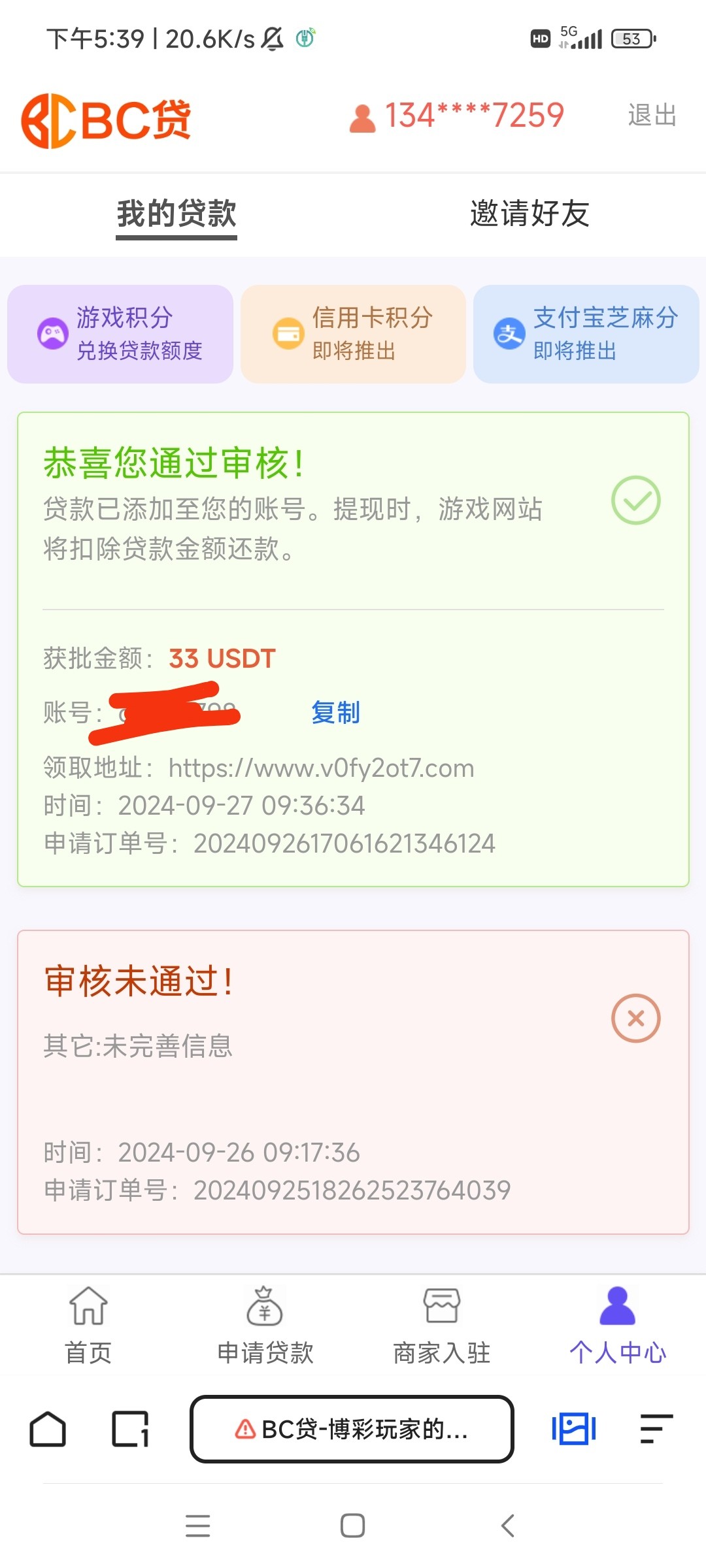Open the browser image mode icon
The width and height of the screenshot is (706, 1568).
point(574,1429)
